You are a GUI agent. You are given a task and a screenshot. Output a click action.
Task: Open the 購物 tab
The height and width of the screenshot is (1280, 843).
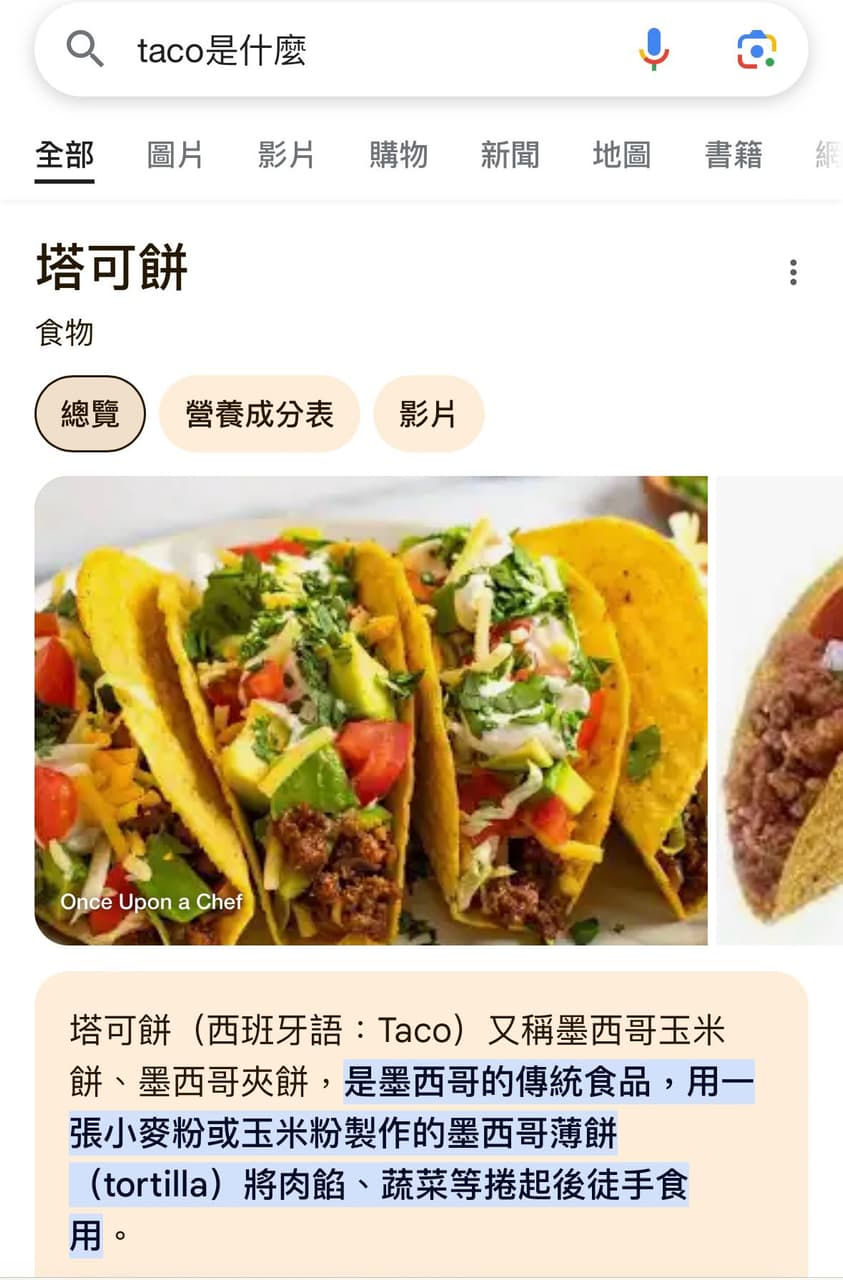point(398,155)
